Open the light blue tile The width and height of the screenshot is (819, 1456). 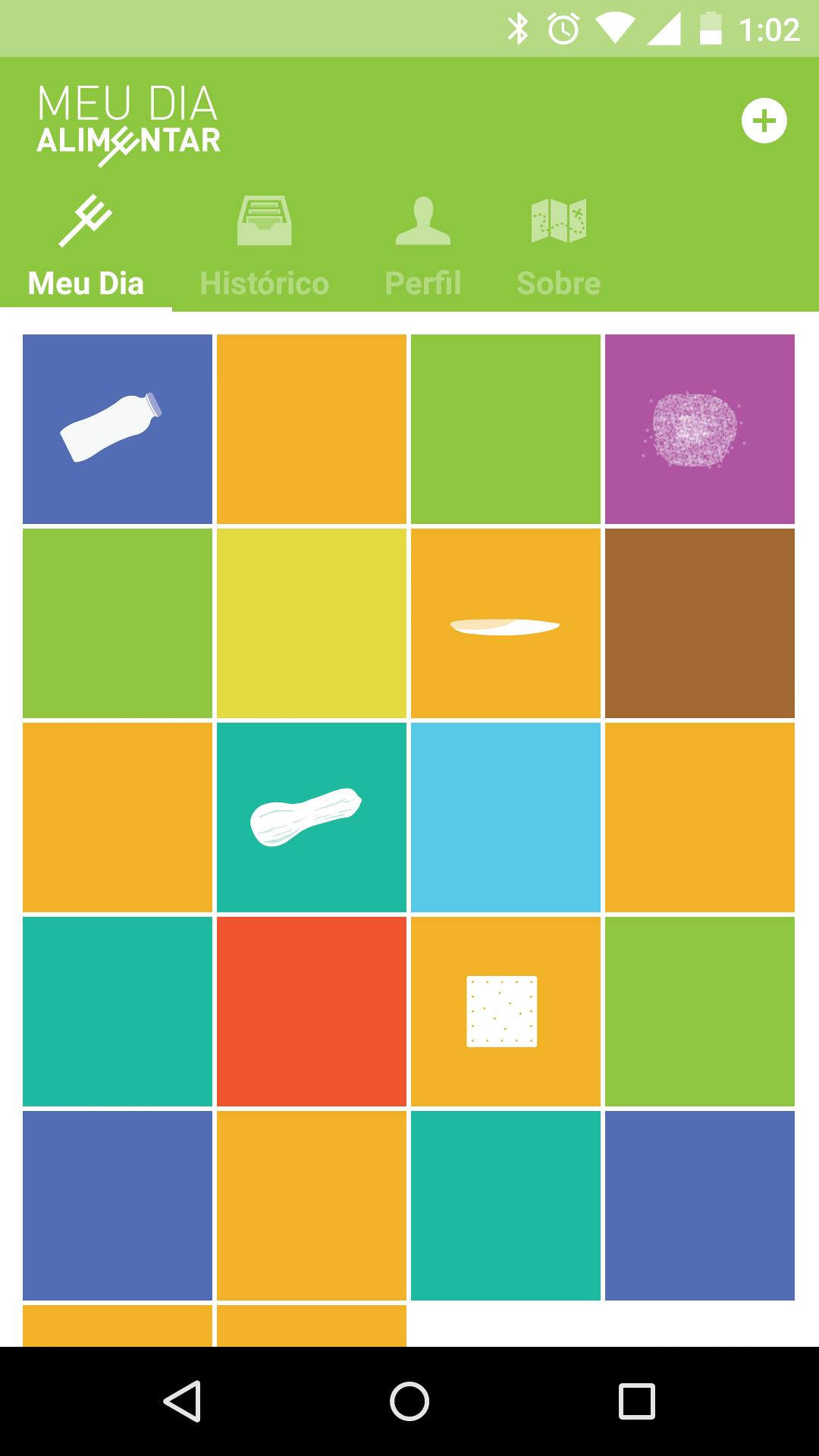click(506, 817)
